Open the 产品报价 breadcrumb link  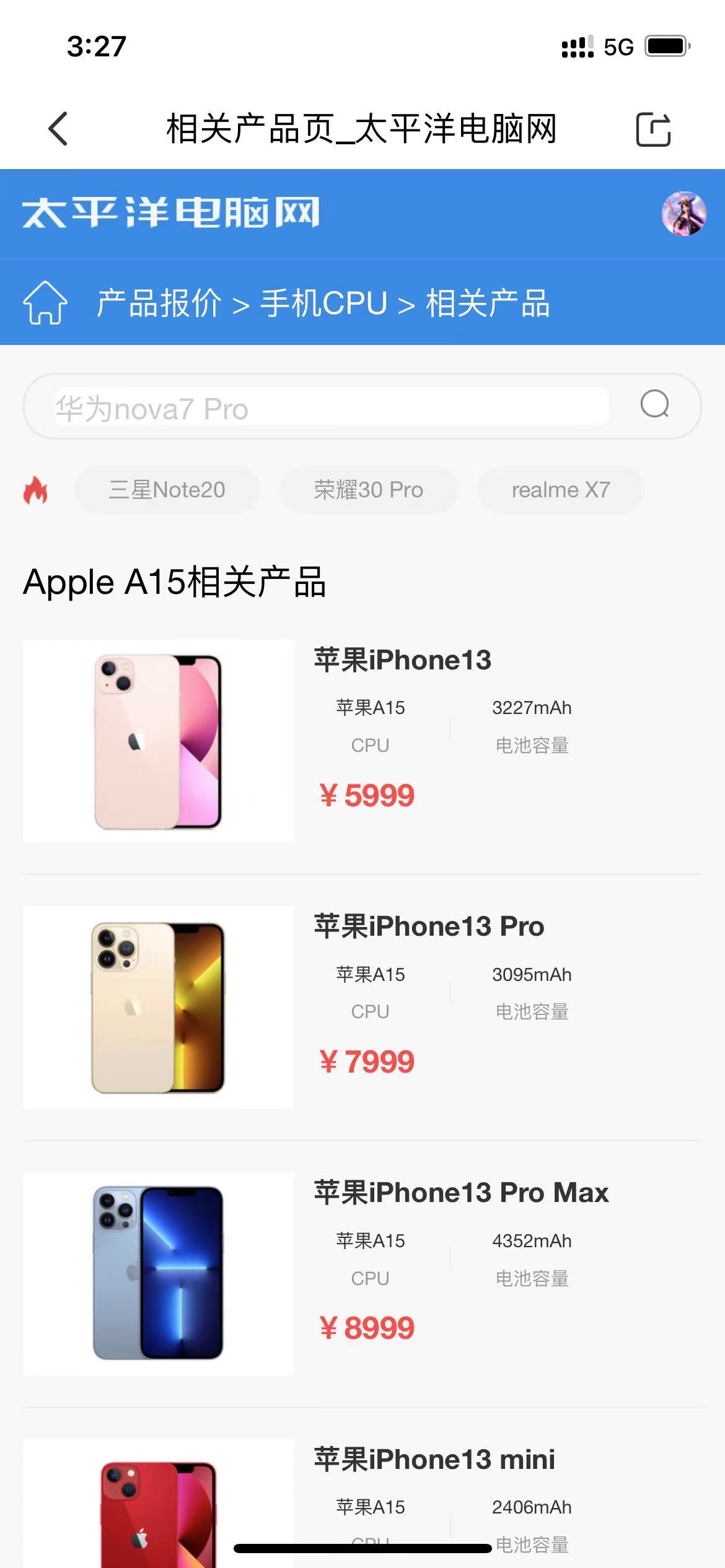coord(159,303)
